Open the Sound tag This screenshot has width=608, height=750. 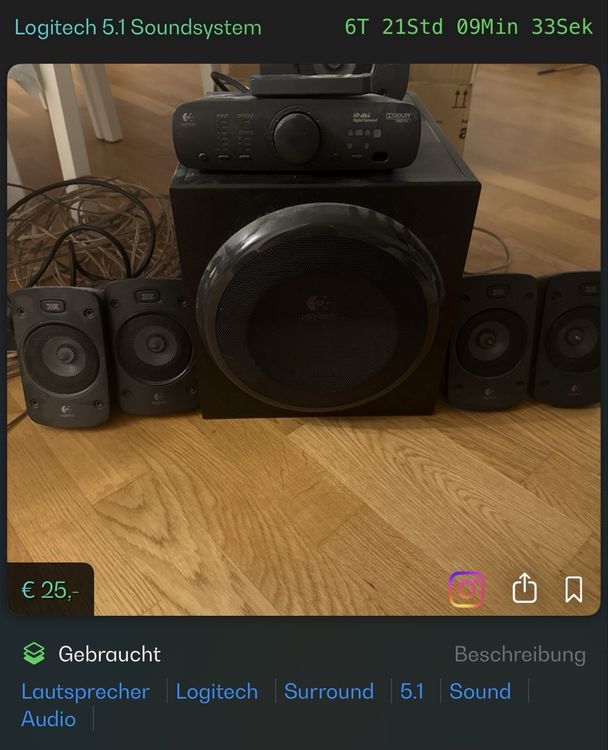click(x=480, y=691)
